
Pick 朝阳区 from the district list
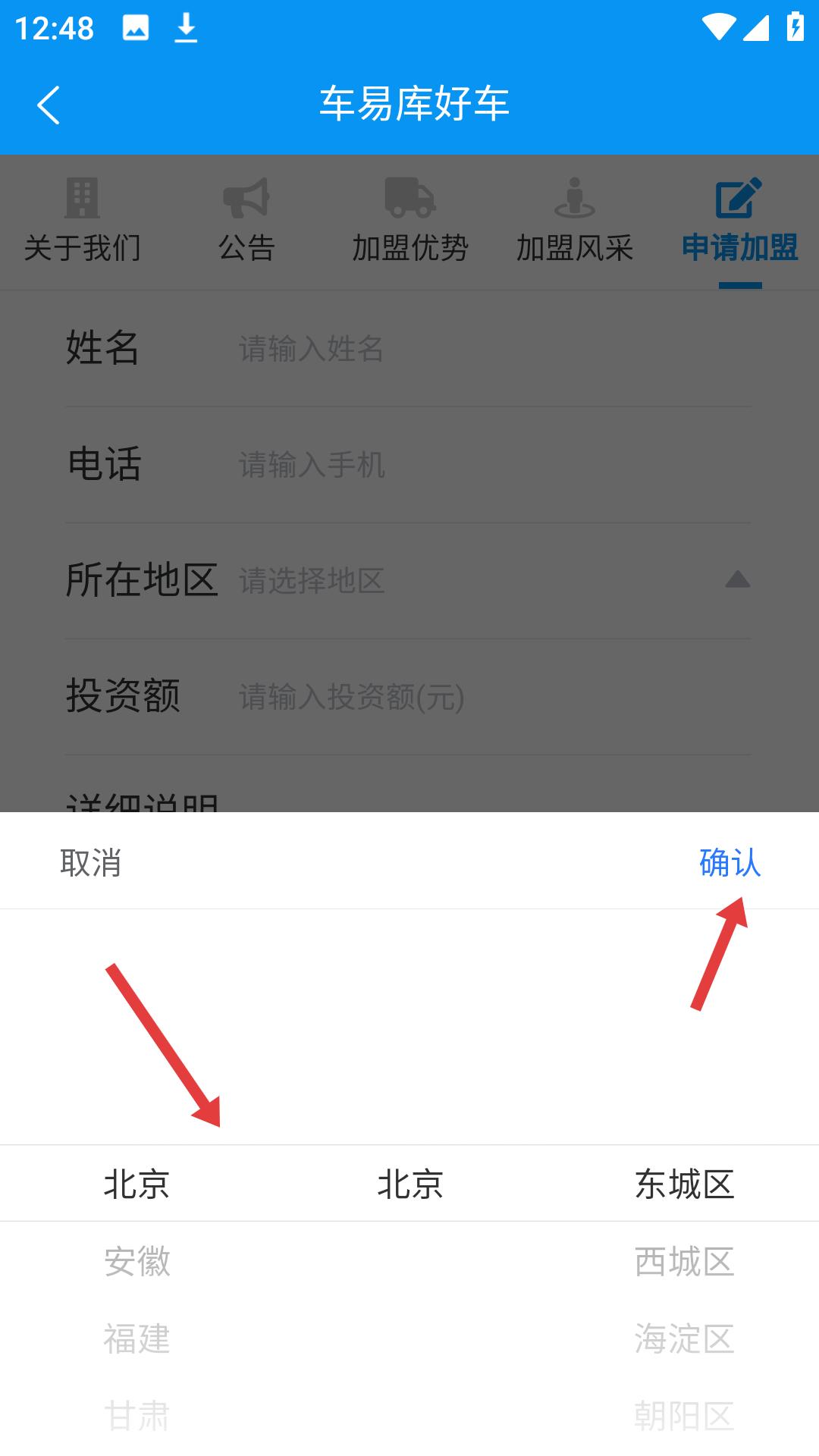coord(684,1415)
